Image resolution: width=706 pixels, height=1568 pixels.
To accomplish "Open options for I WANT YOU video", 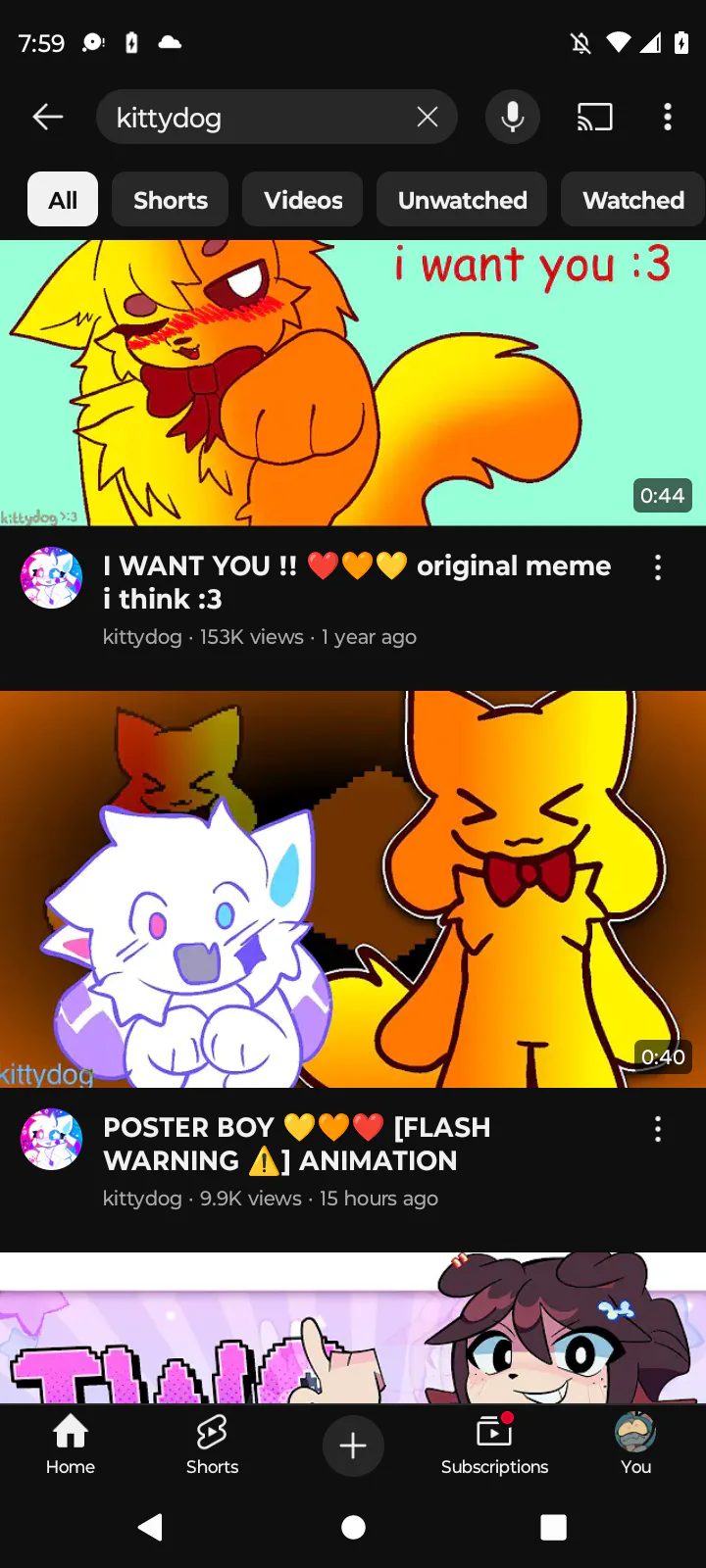I will tap(658, 567).
